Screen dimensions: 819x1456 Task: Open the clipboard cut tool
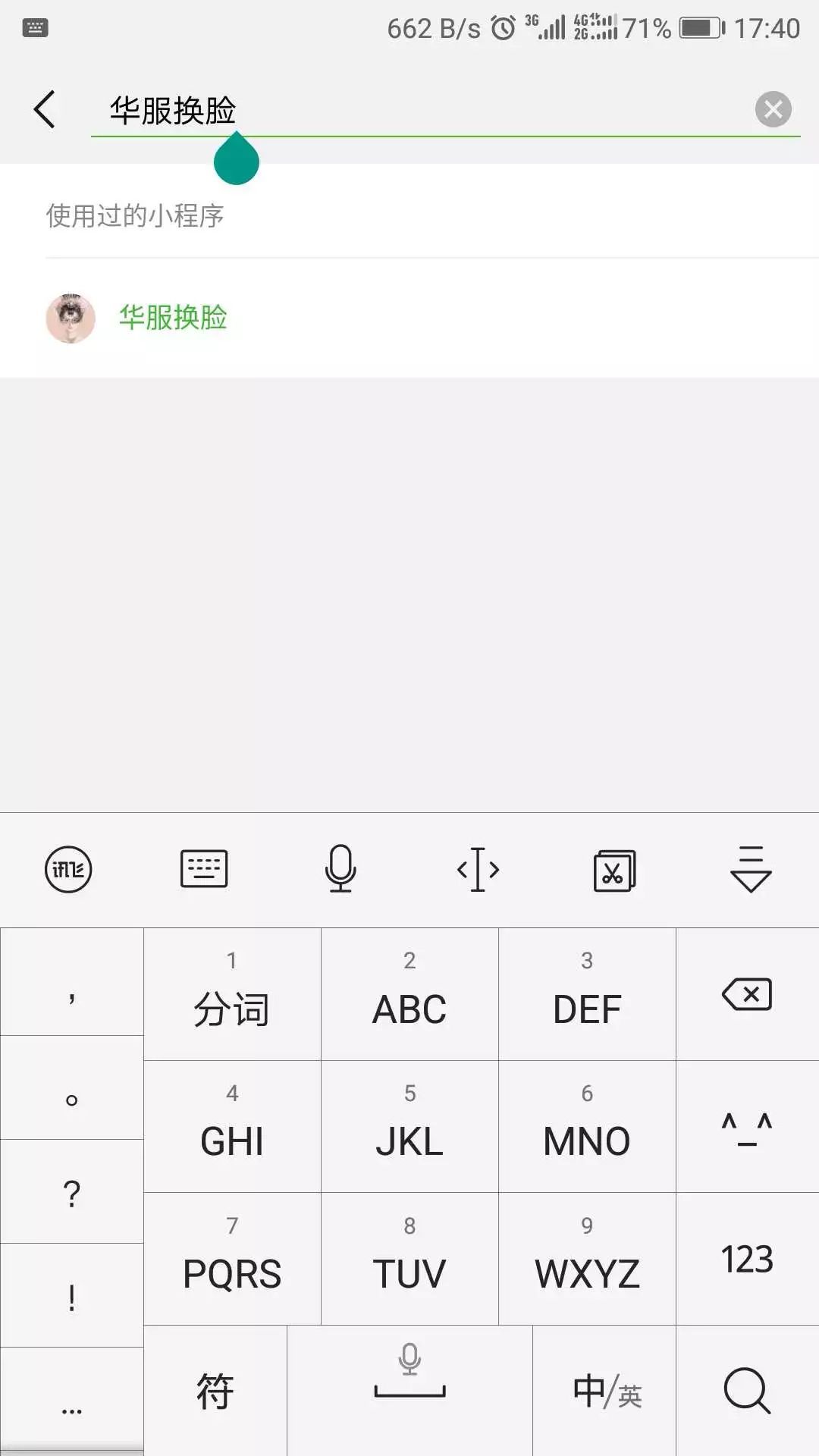tap(614, 870)
